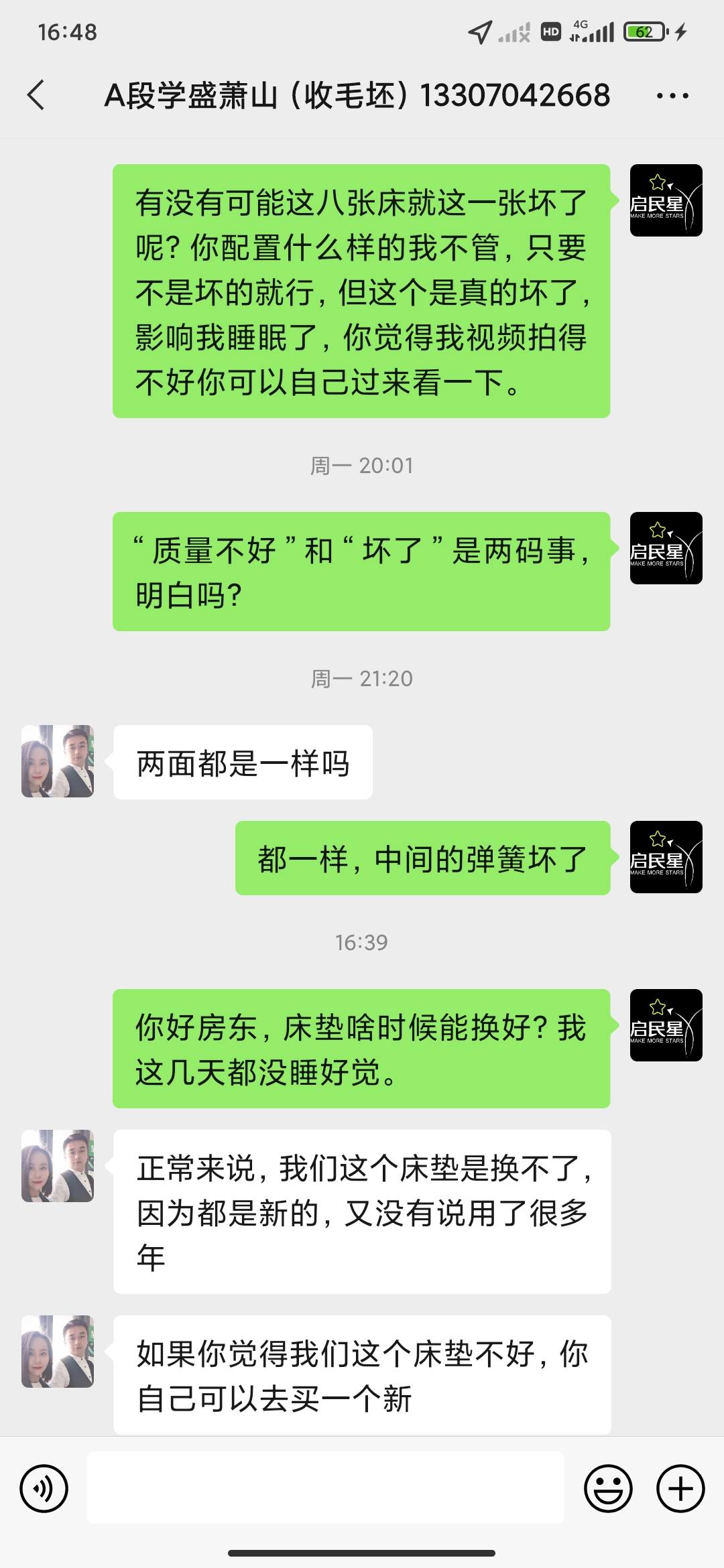Open my avatar beside 你好房东 message

pos(666,1025)
